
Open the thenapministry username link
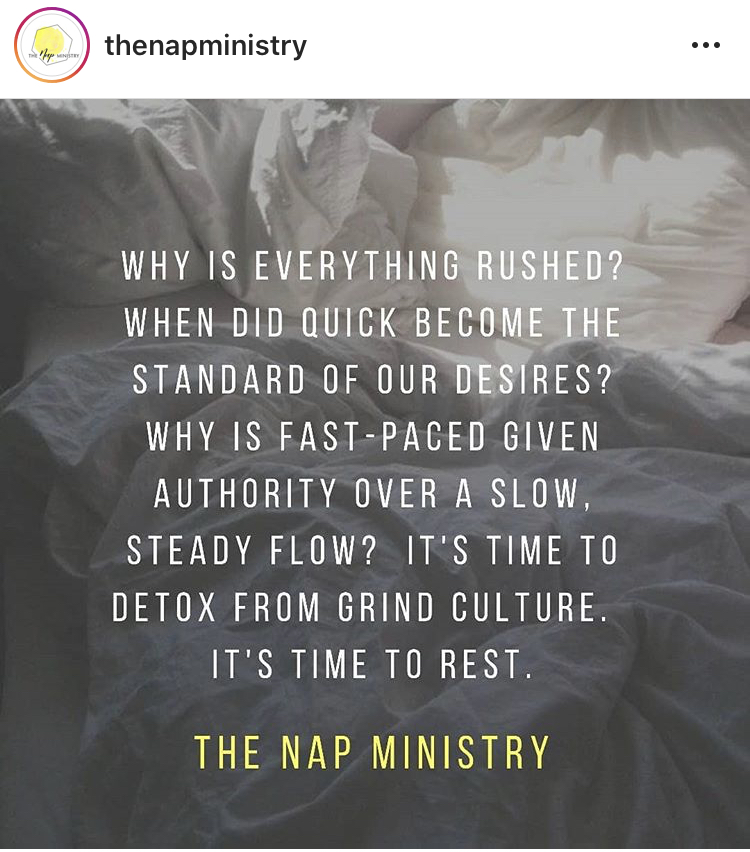[x=205, y=46]
